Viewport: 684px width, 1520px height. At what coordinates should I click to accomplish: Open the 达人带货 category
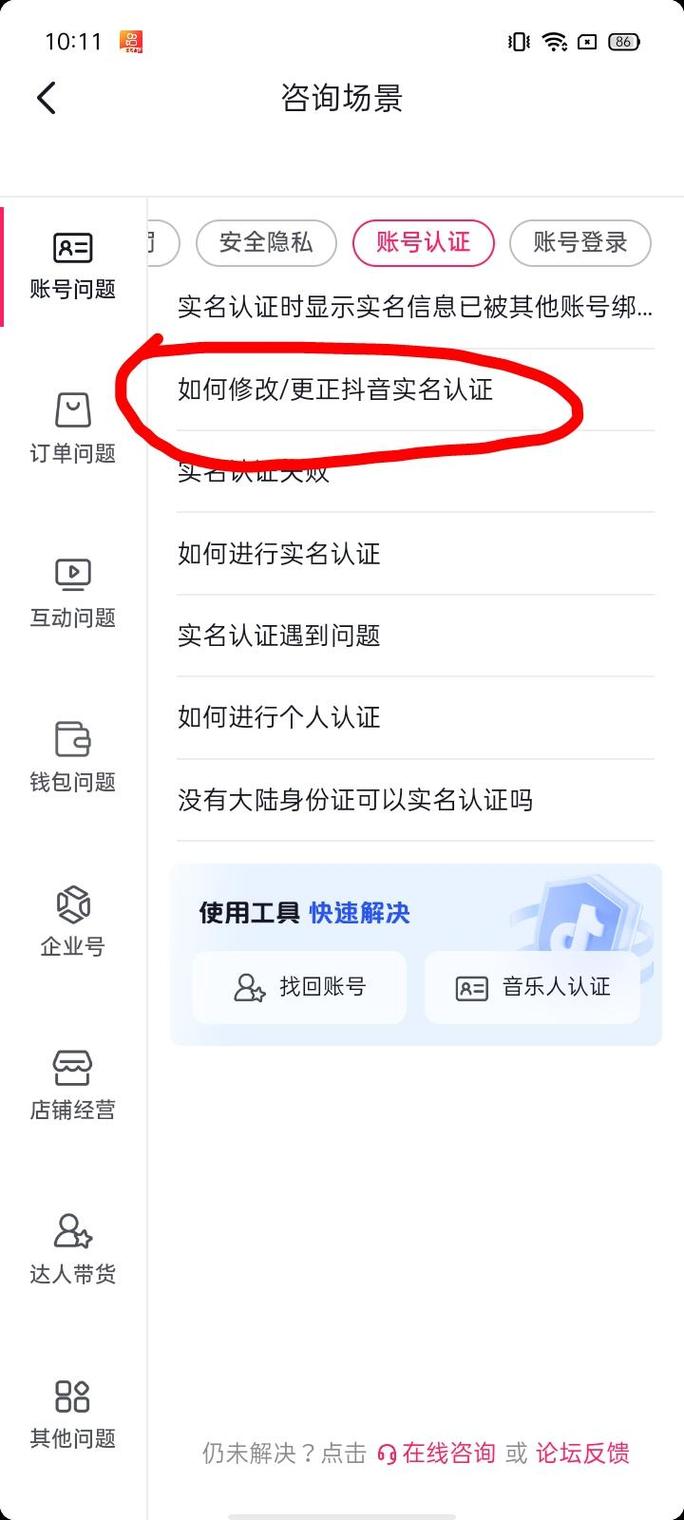(x=73, y=1250)
